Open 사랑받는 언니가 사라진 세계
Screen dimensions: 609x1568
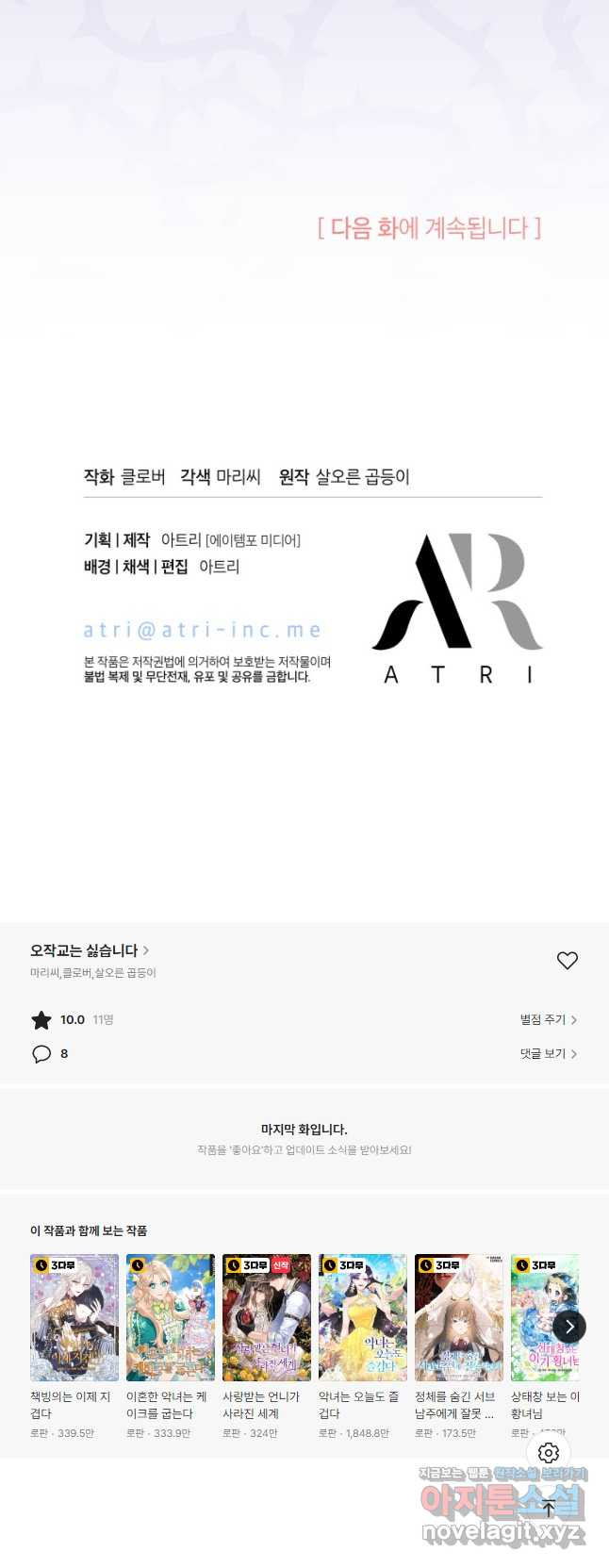tap(267, 1317)
